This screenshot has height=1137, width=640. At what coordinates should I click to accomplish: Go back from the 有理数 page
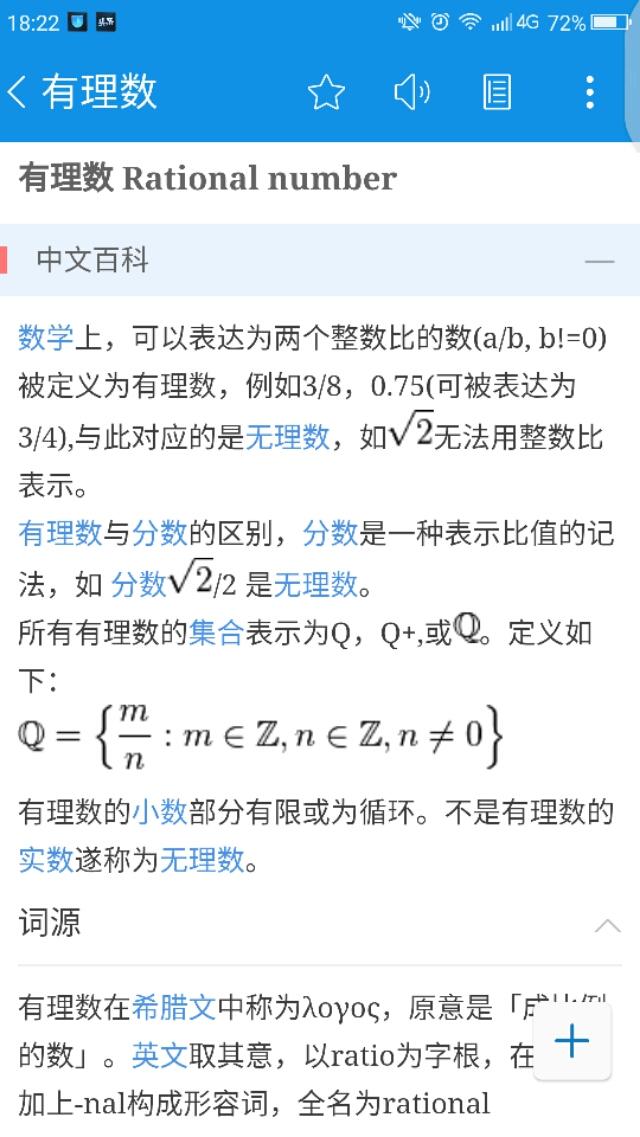tap(18, 92)
